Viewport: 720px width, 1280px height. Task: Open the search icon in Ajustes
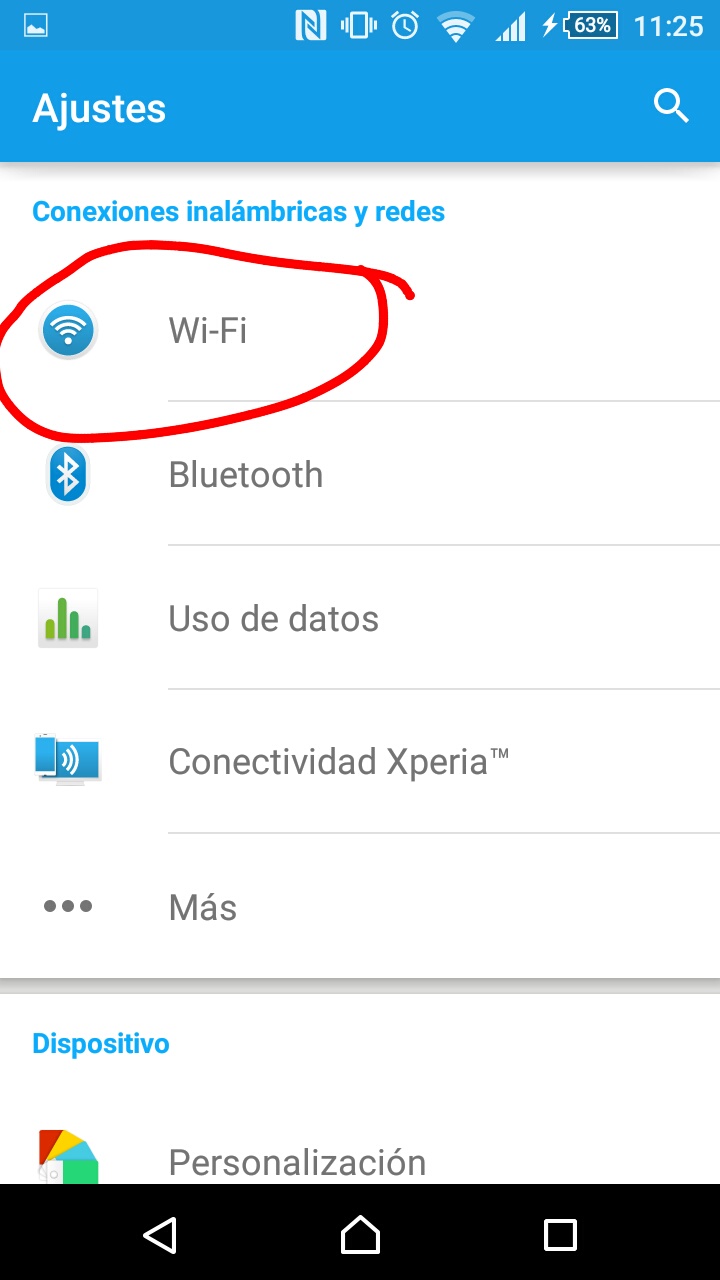click(x=671, y=106)
